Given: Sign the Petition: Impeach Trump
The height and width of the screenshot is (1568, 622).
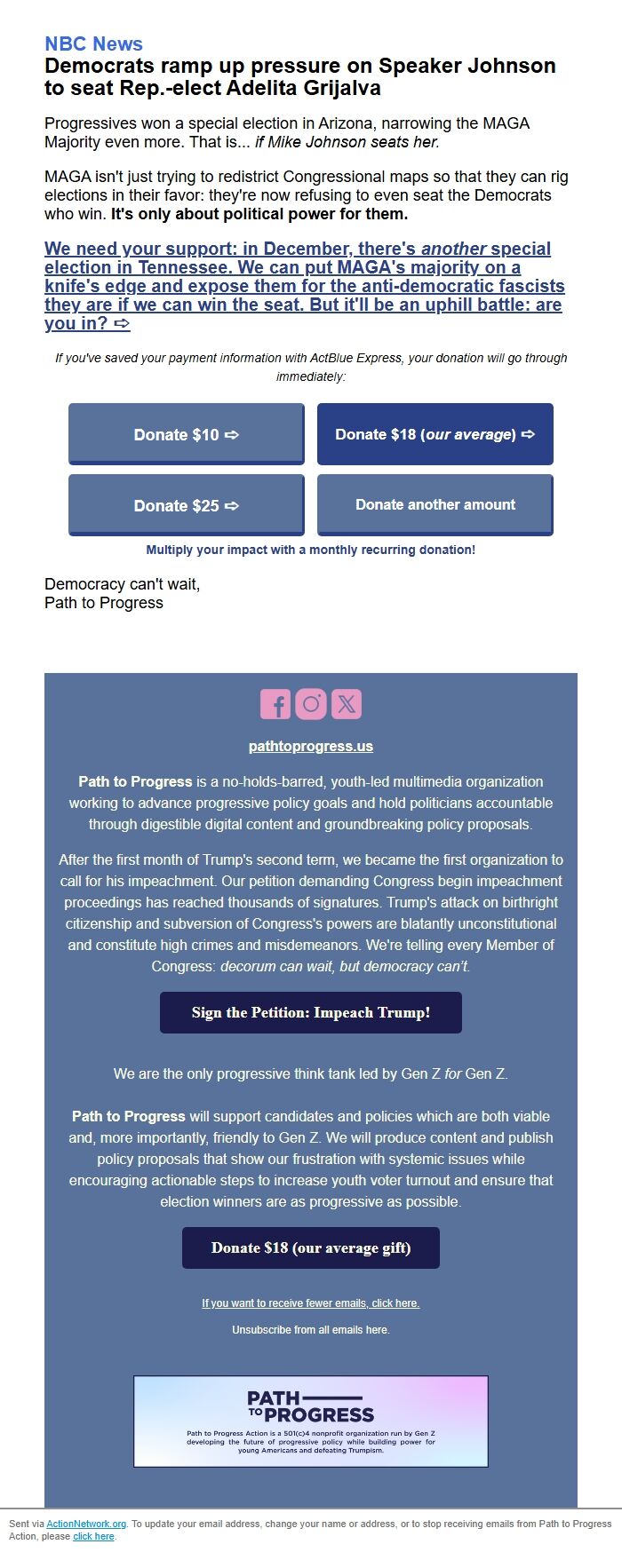Looking at the screenshot, I should [310, 1012].
